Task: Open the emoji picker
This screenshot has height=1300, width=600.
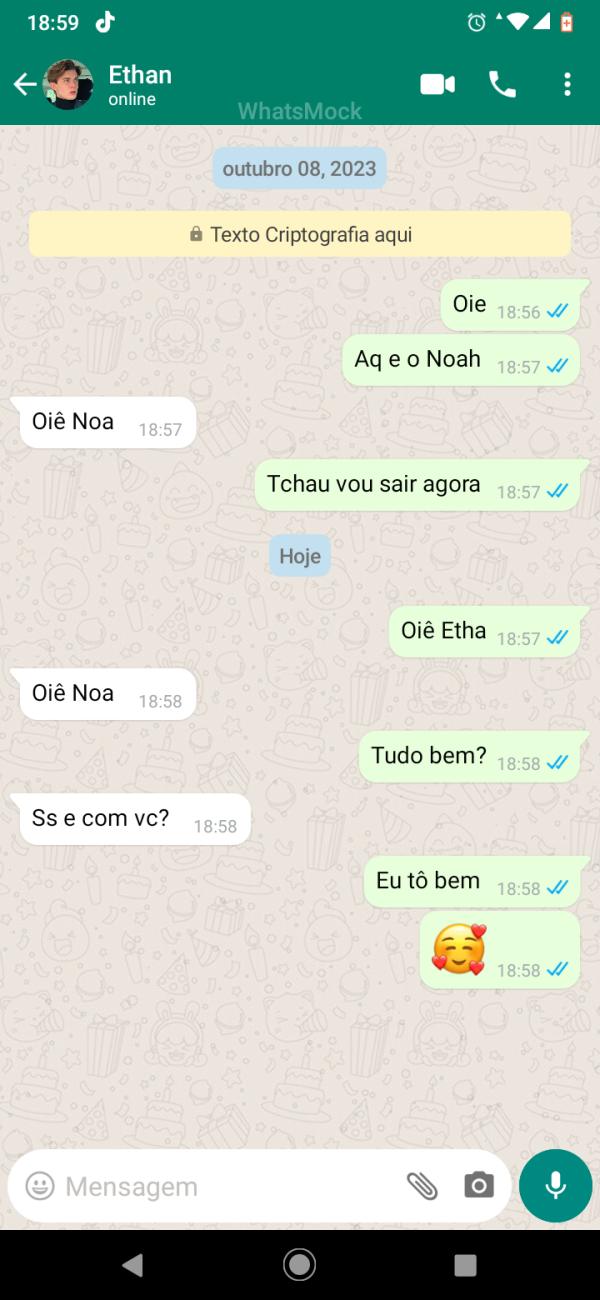Action: (x=40, y=1186)
